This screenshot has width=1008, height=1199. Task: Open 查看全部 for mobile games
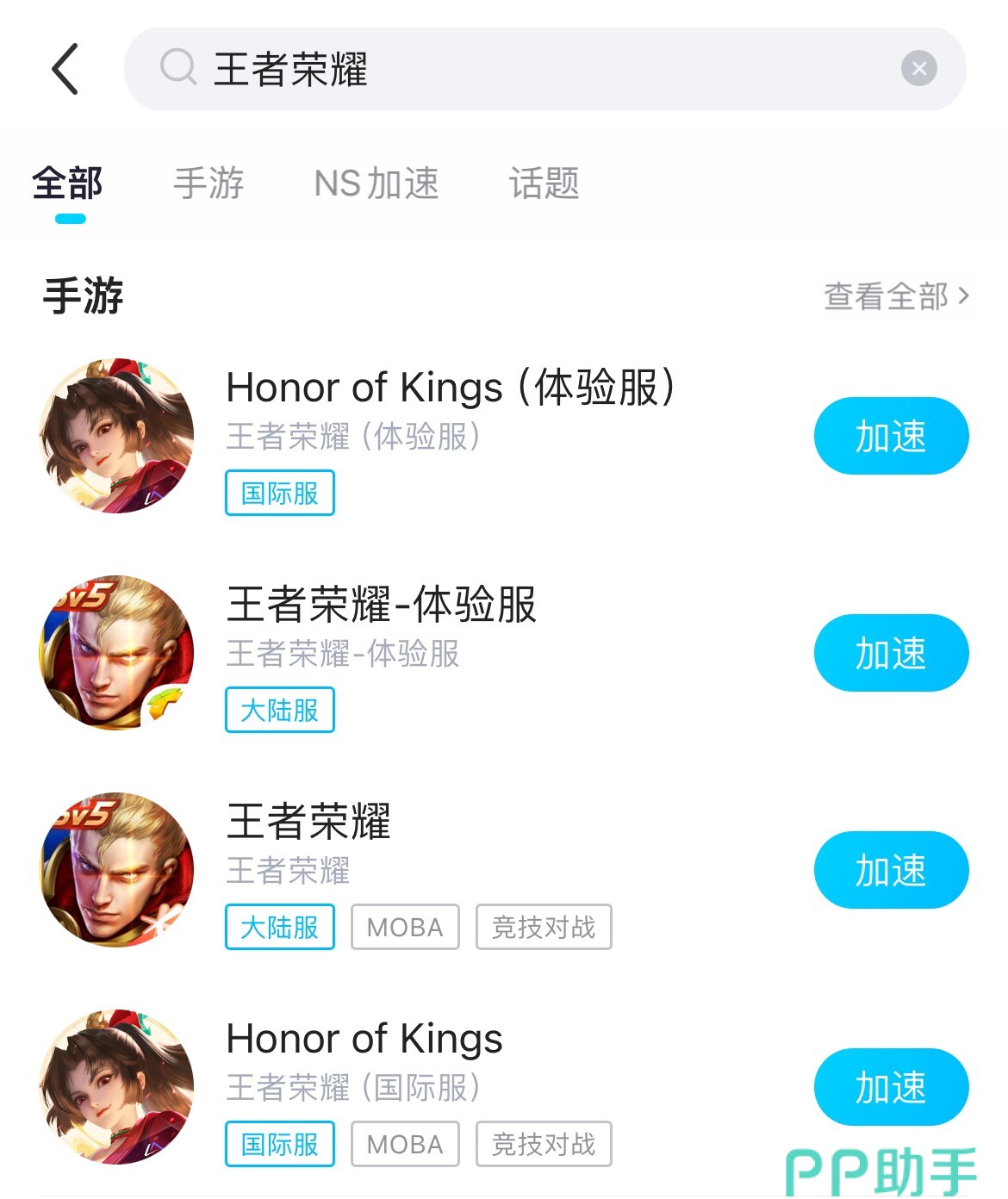(896, 296)
